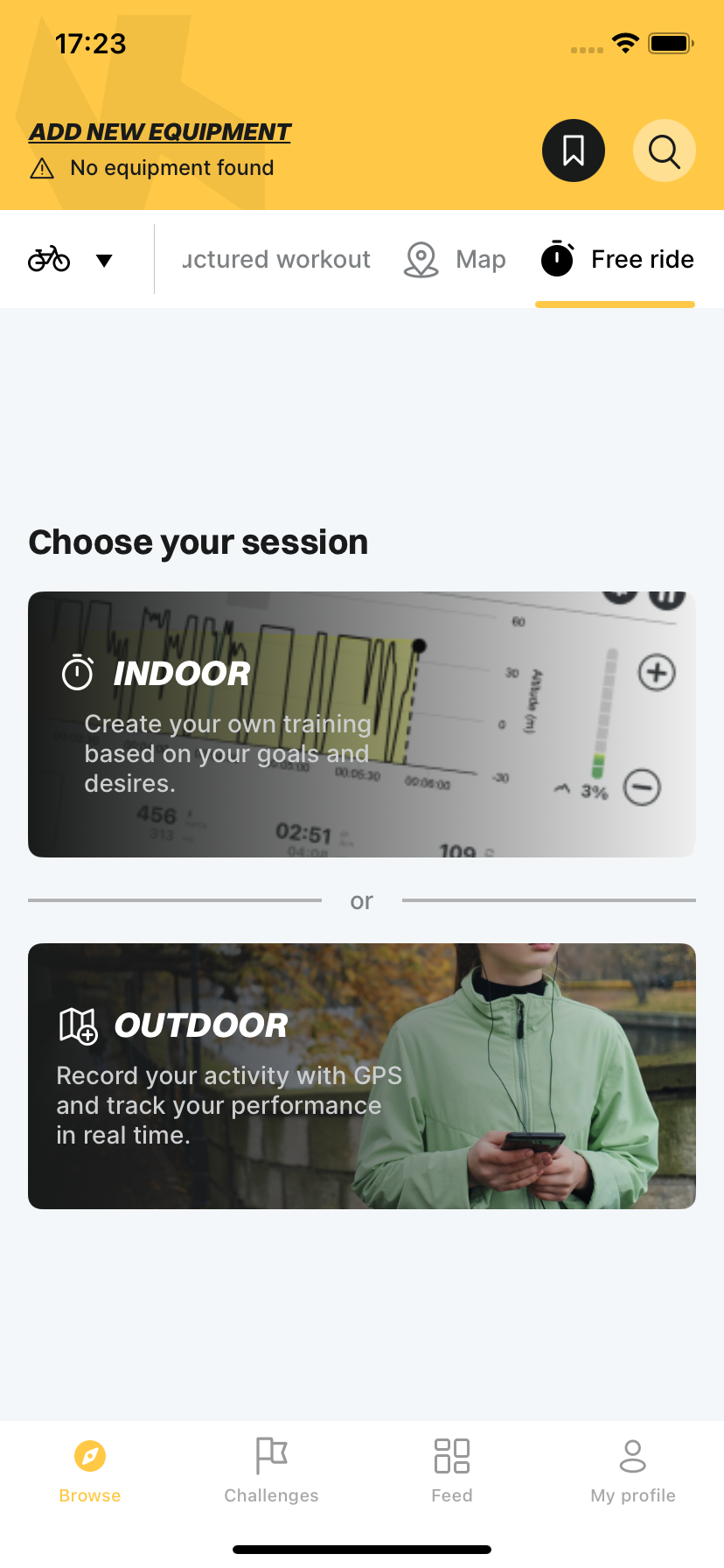Open the Feed tab
Viewport: 724px width, 1568px height.
[x=452, y=1472]
